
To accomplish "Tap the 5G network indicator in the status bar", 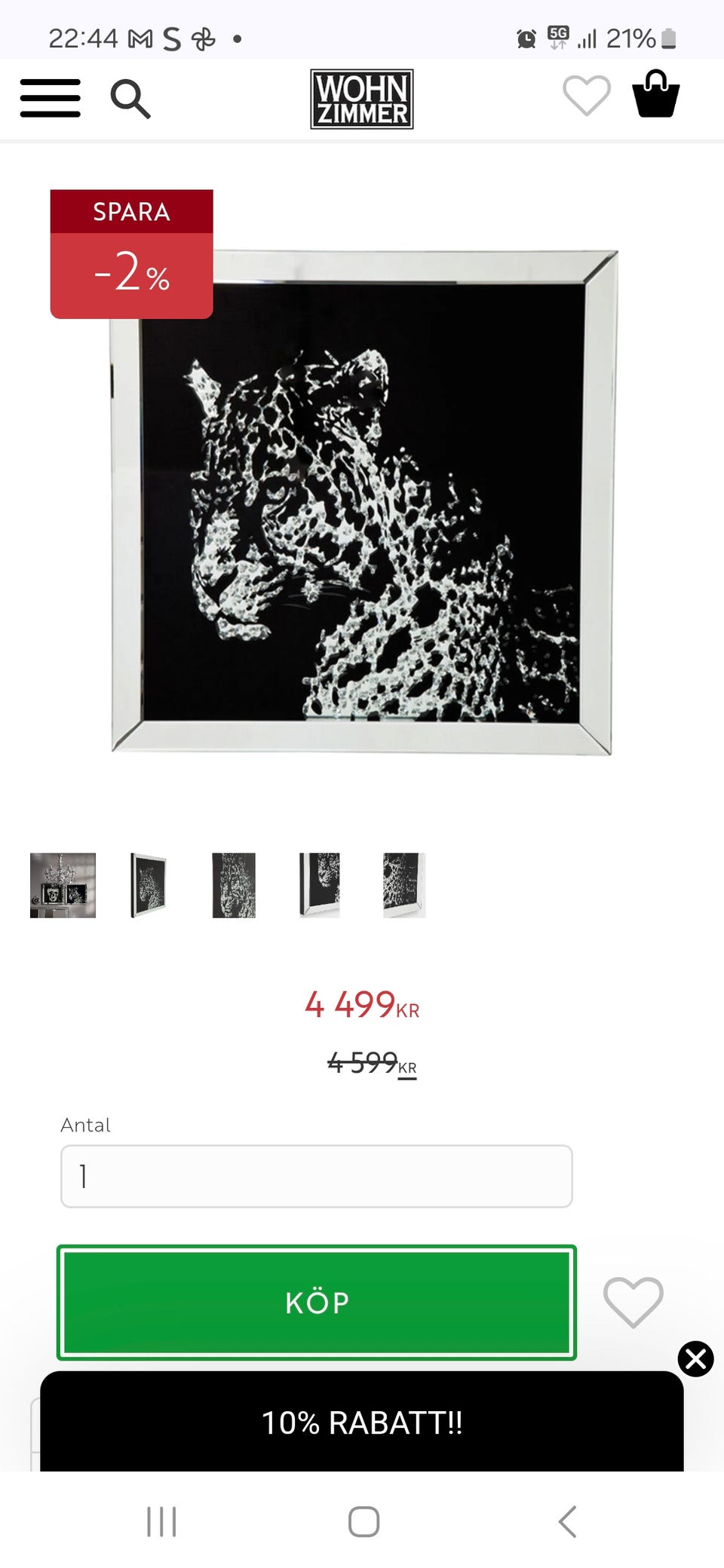I will pos(557,37).
